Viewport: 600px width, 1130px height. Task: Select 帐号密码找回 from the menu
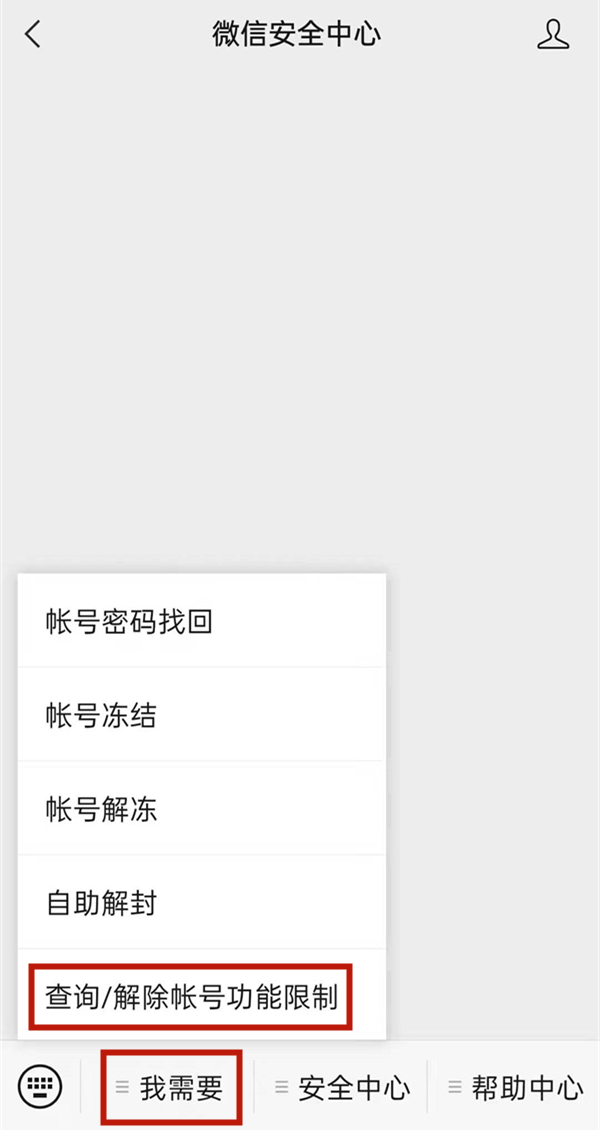(x=201, y=622)
